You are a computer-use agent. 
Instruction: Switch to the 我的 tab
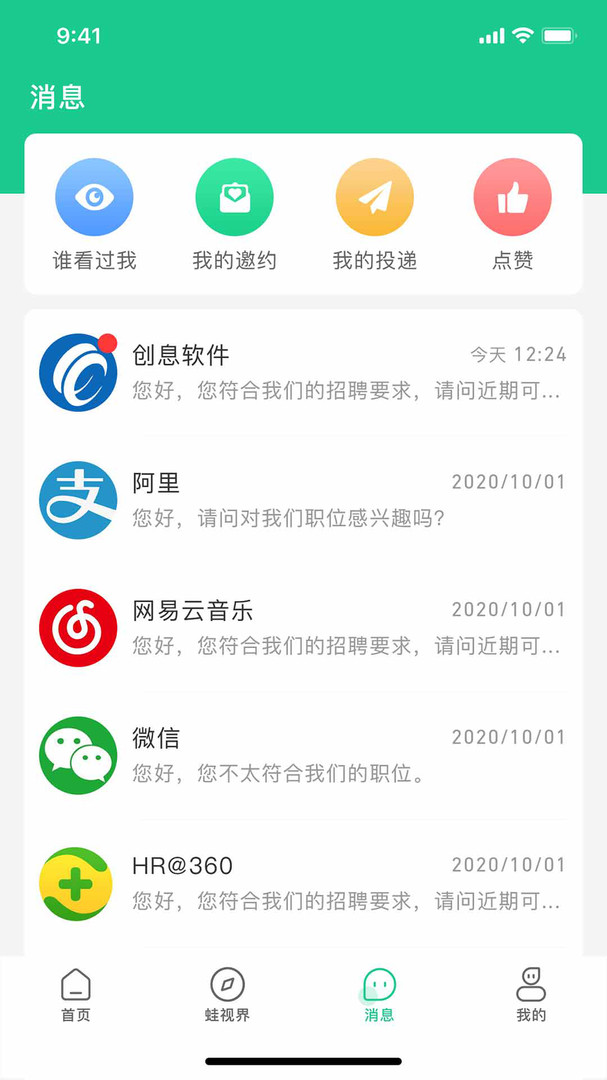pyautogui.click(x=531, y=995)
